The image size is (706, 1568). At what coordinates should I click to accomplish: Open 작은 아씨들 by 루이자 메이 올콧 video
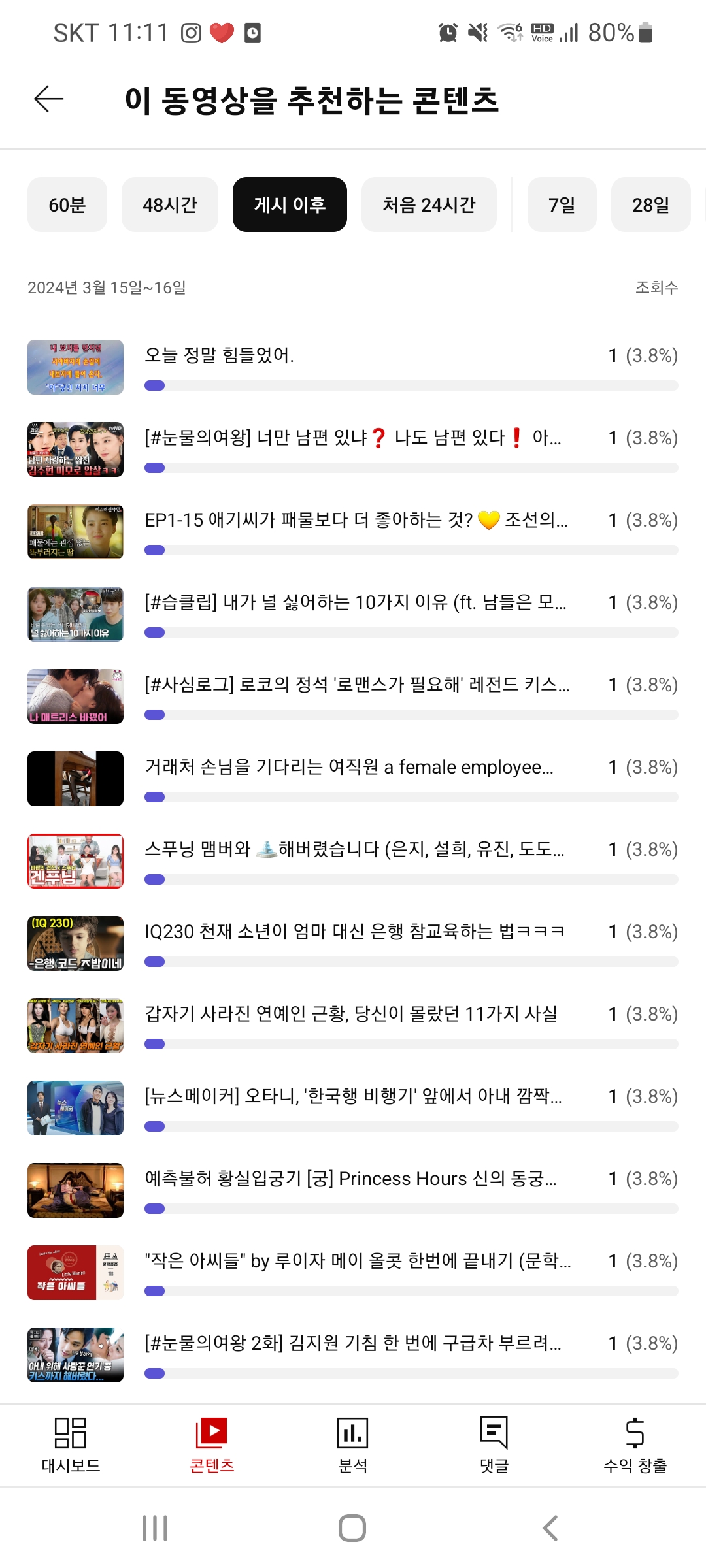(353, 1273)
